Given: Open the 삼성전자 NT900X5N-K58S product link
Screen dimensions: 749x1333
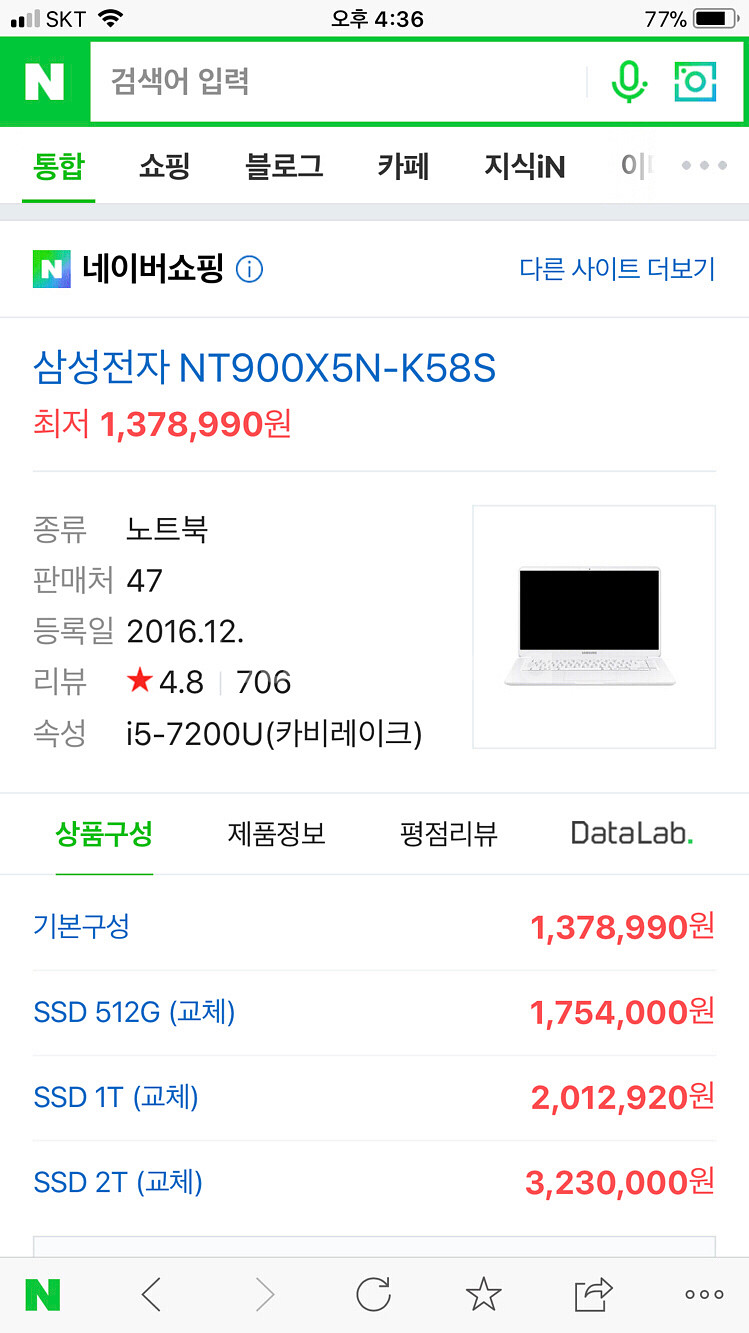Looking at the screenshot, I should (265, 369).
